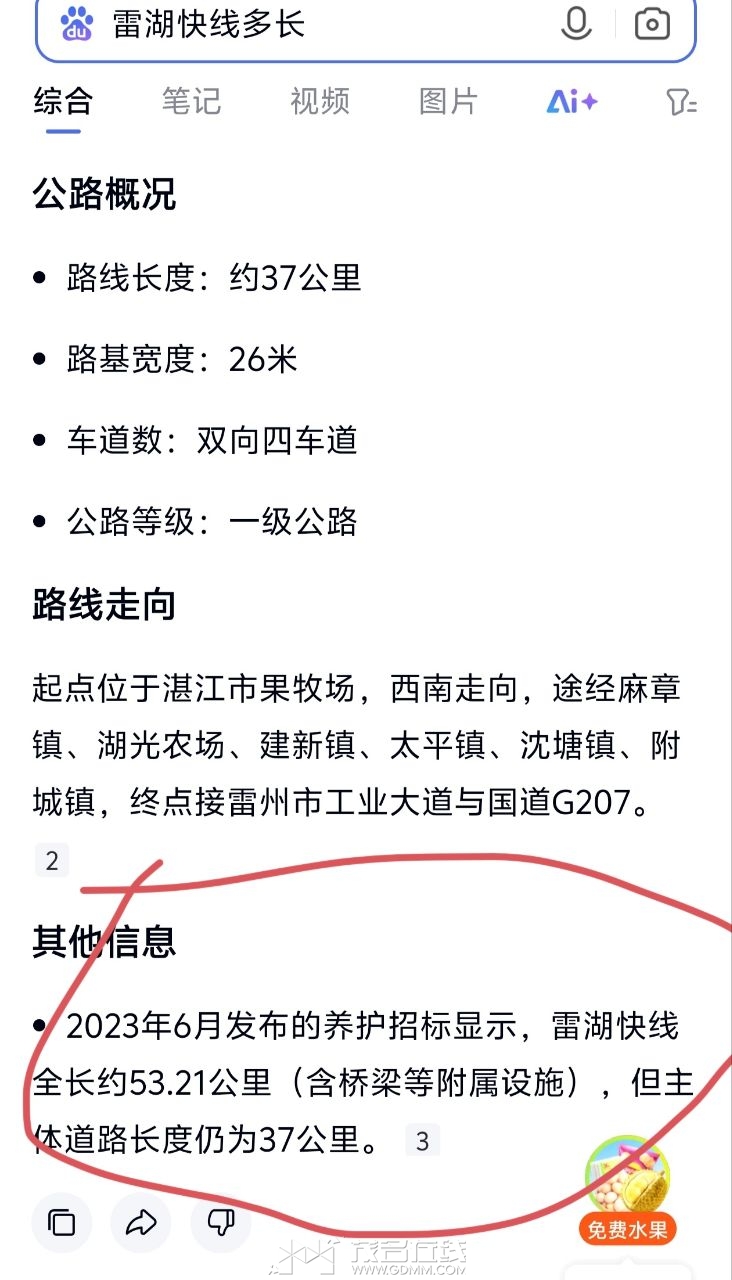Open camera image search
Image resolution: width=732 pixels, height=1280 pixels.
[x=652, y=24]
